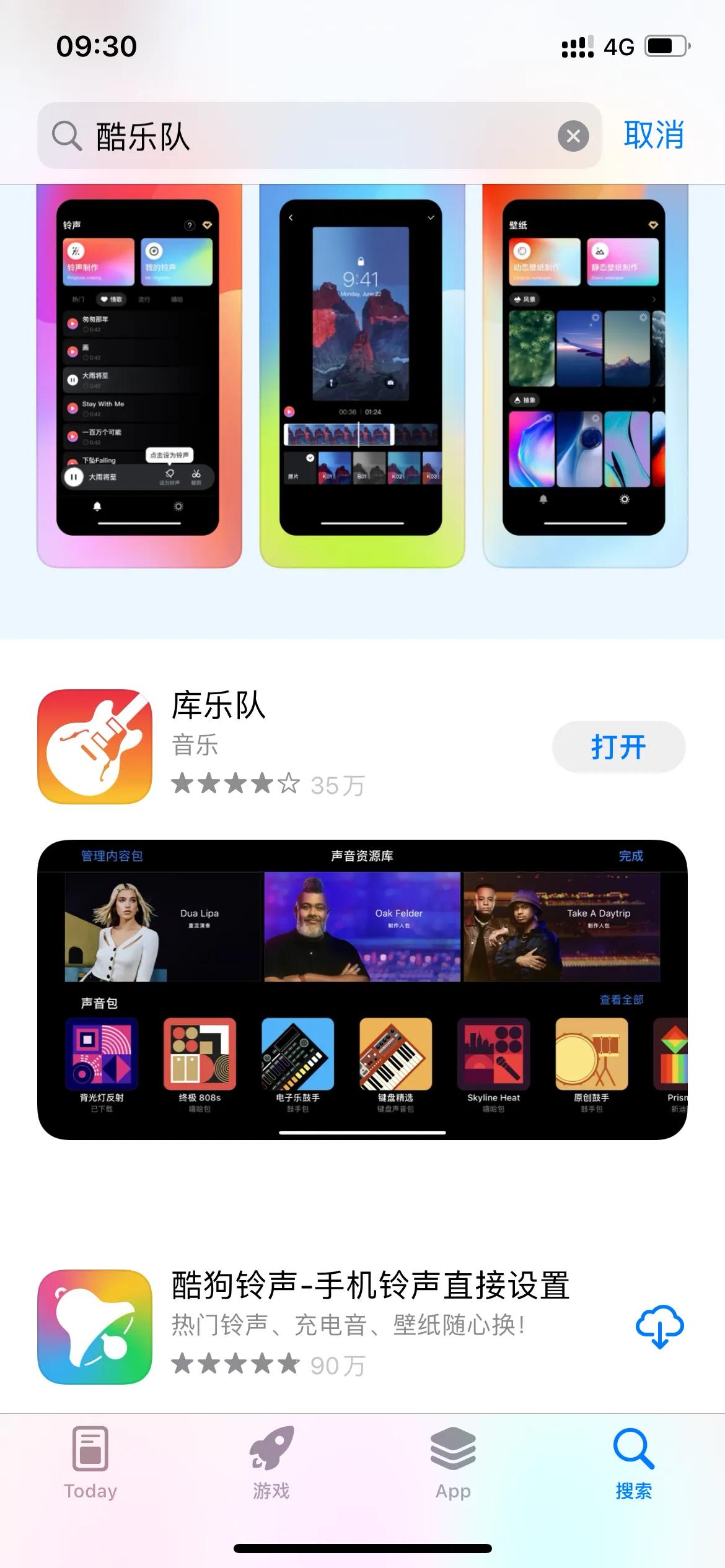Screen dimensions: 725x1568
Task: Open the 壁纸 wallpaper preview screenshot
Action: pos(585,375)
